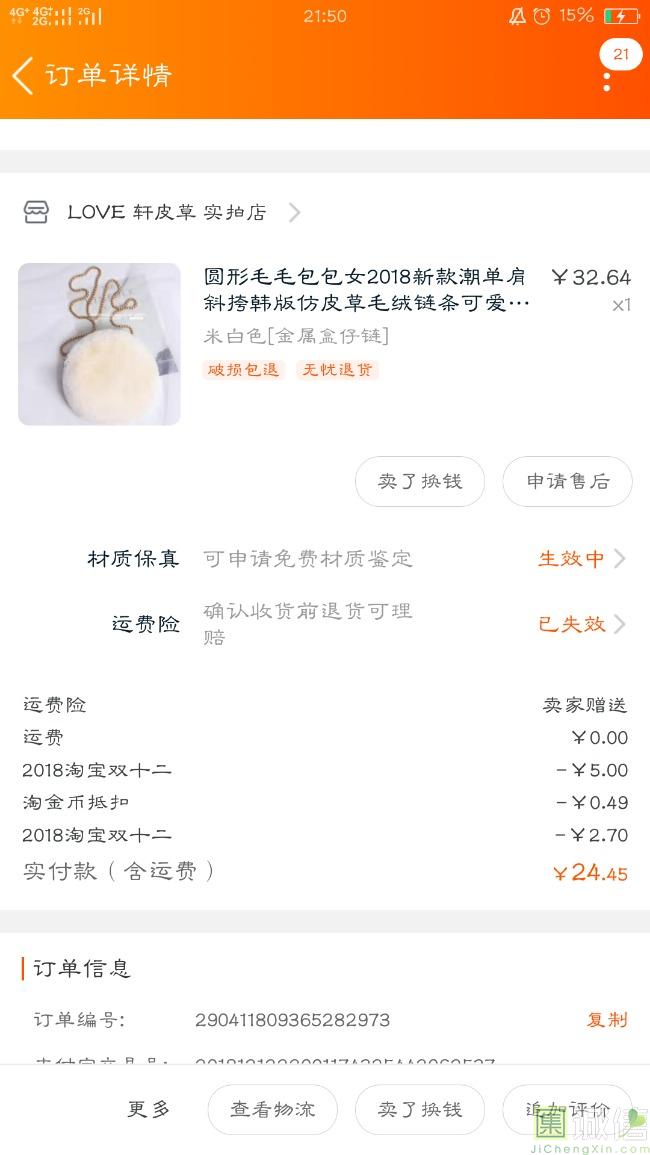Tap the 追加评价 button
The height and width of the screenshot is (1155, 650).
tap(567, 1110)
